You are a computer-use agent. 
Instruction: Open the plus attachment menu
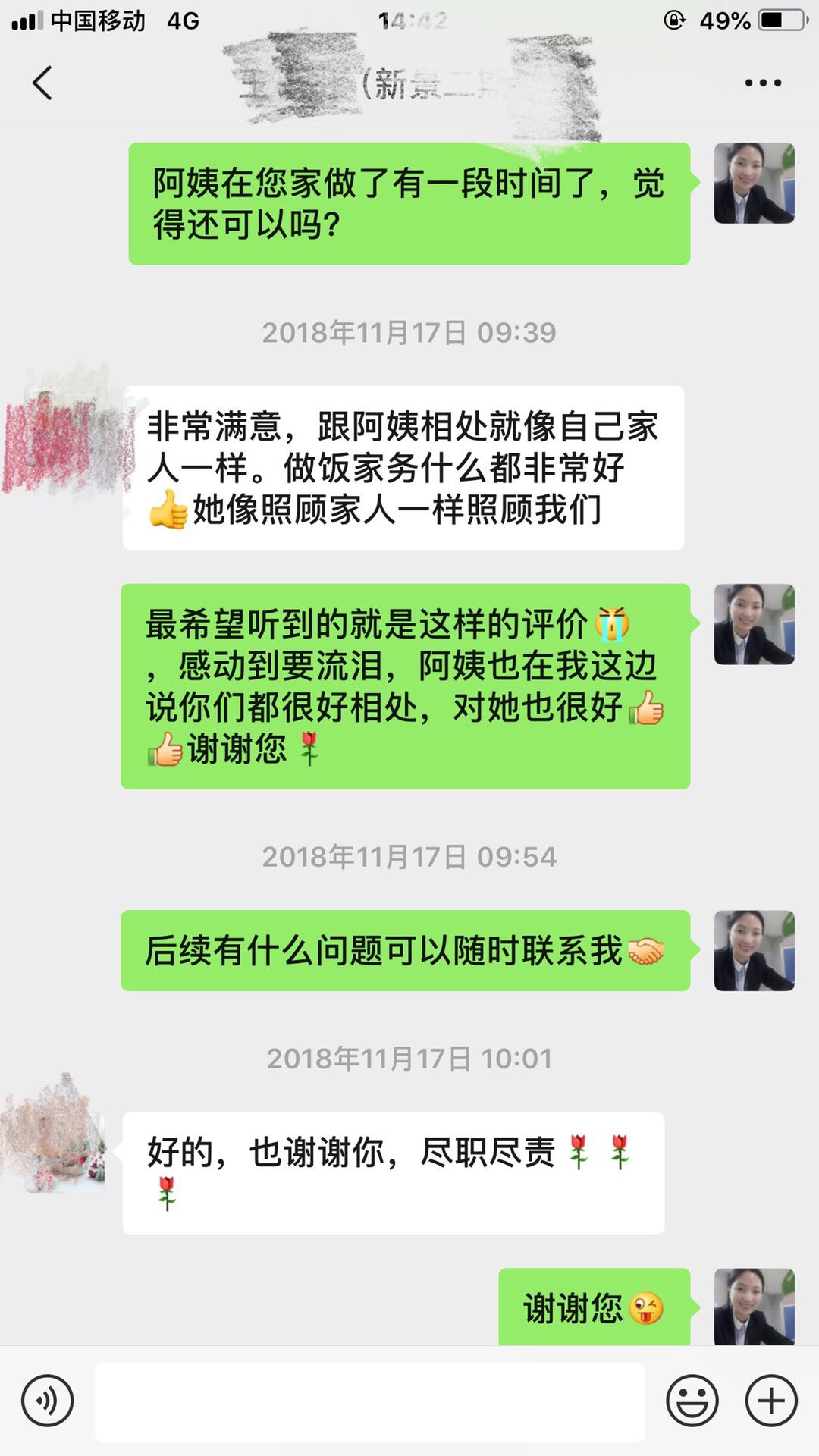click(771, 1400)
